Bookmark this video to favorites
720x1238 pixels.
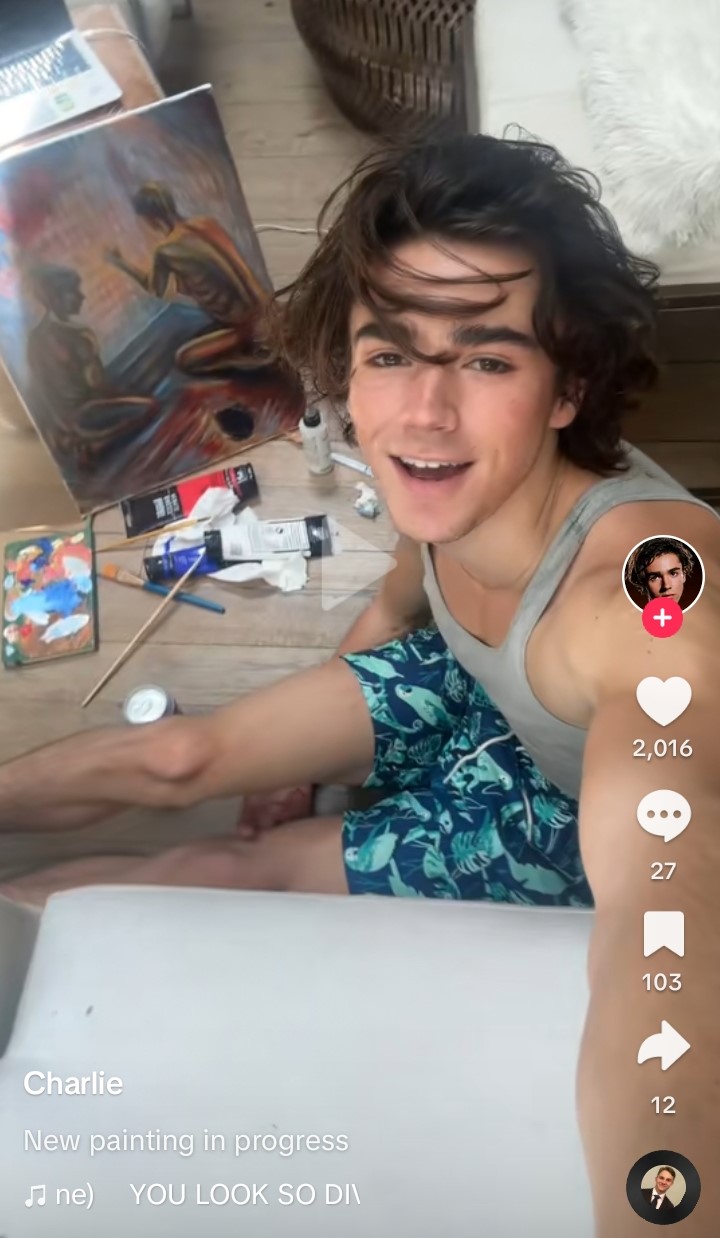click(x=663, y=934)
